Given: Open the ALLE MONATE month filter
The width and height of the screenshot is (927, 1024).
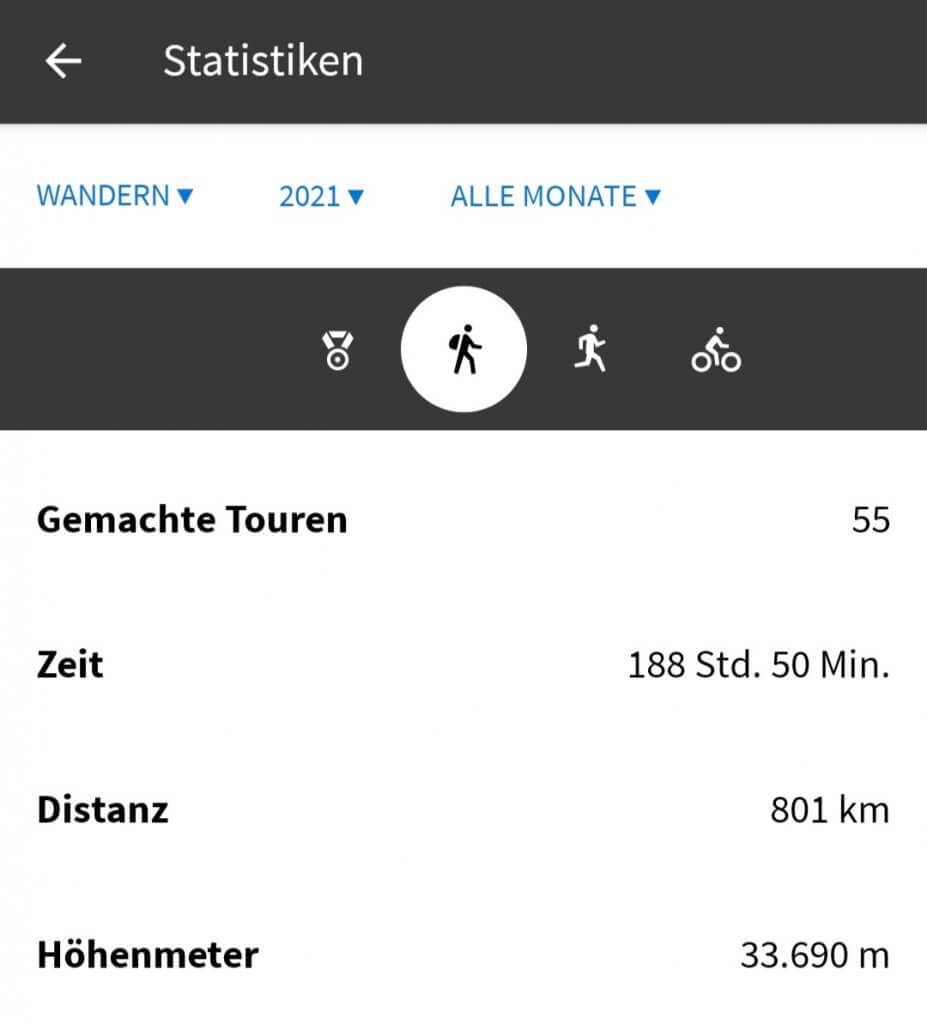Looking at the screenshot, I should pos(556,196).
